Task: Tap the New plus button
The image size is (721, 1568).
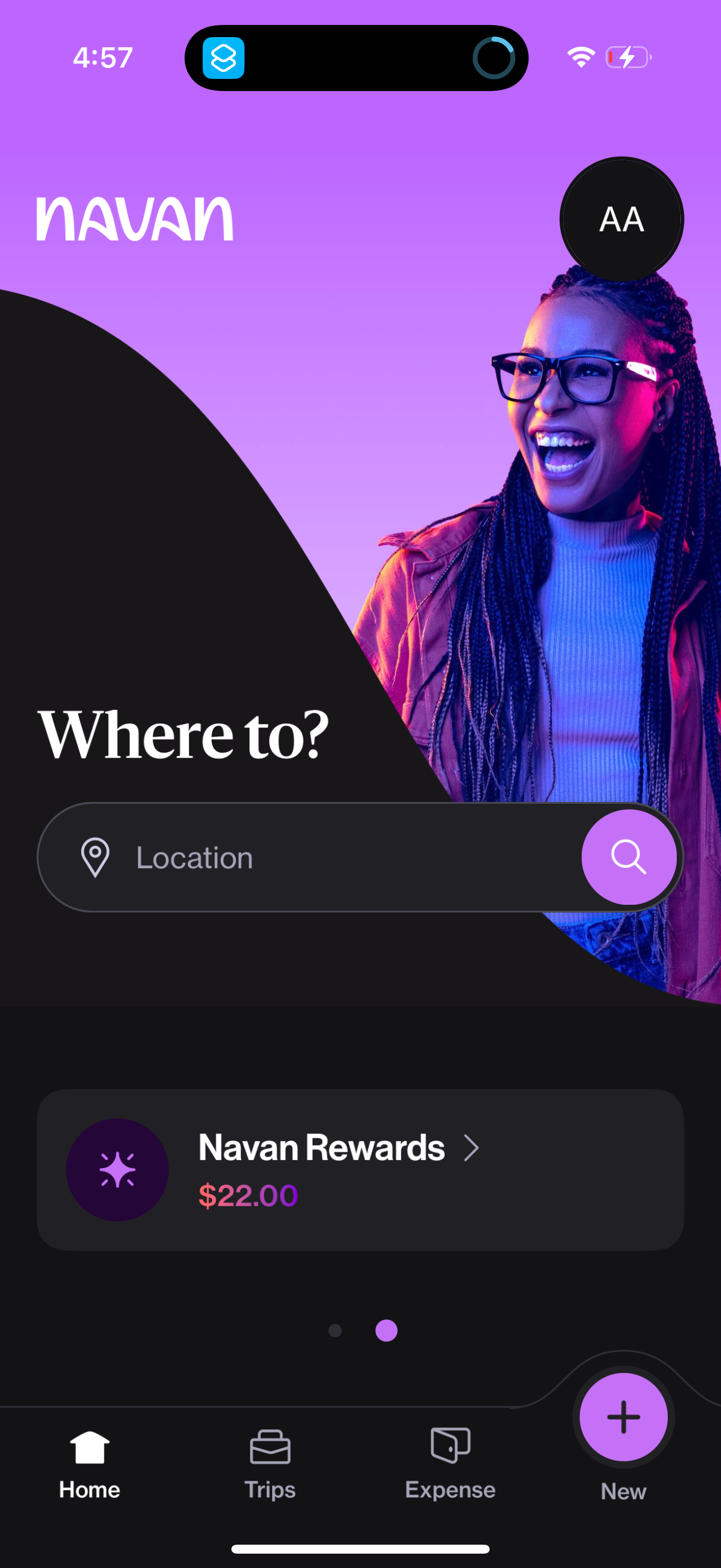Action: [623, 1417]
